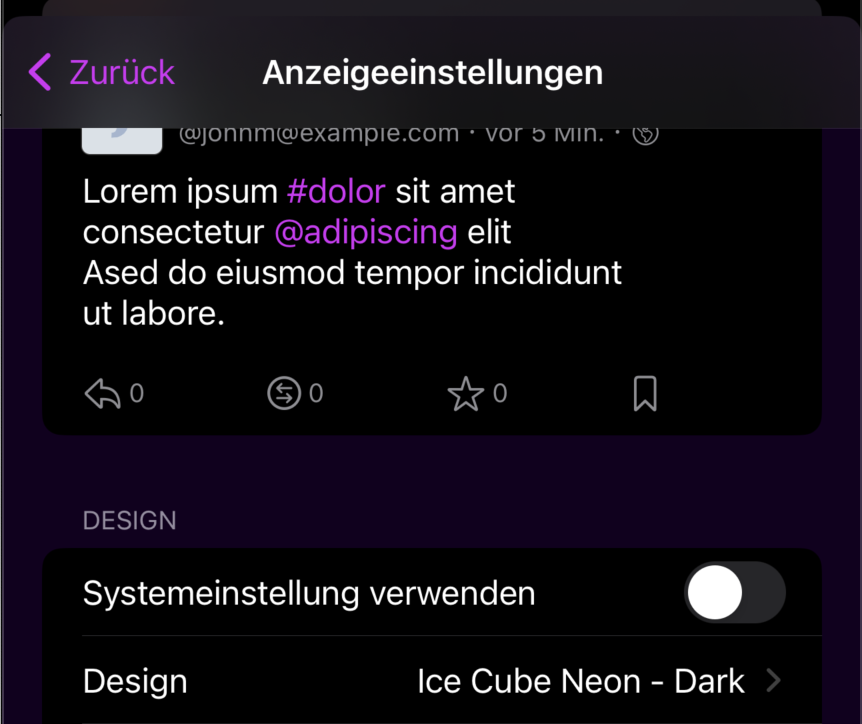Open the #dolor hashtag link

[335, 190]
